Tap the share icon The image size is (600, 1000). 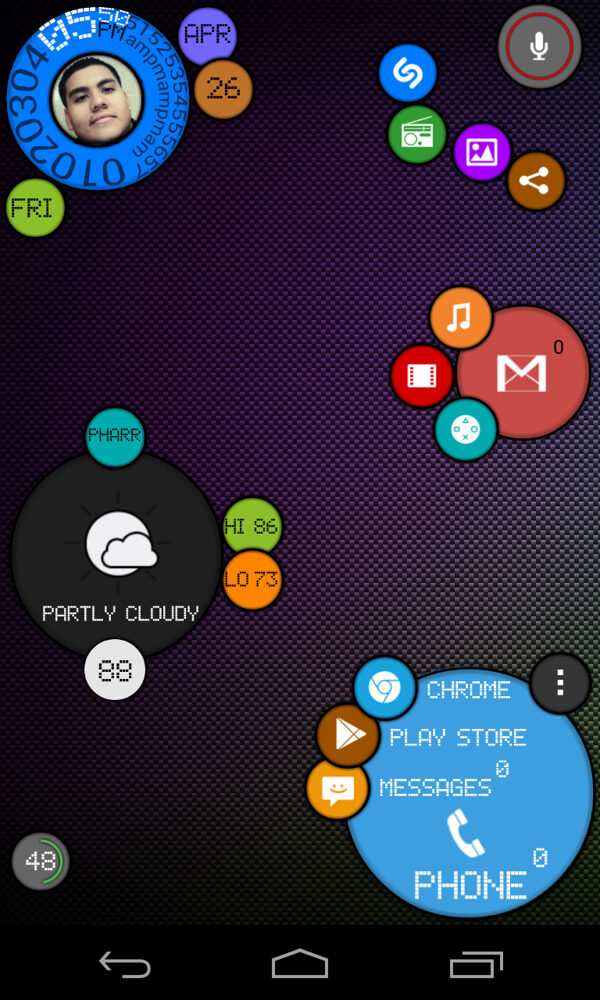(535, 181)
